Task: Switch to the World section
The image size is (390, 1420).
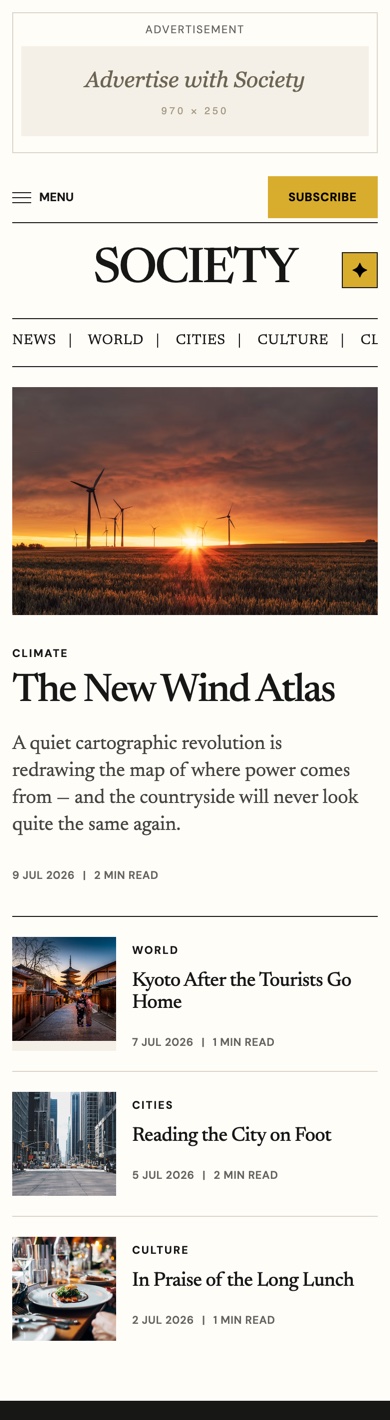Action: click(115, 340)
